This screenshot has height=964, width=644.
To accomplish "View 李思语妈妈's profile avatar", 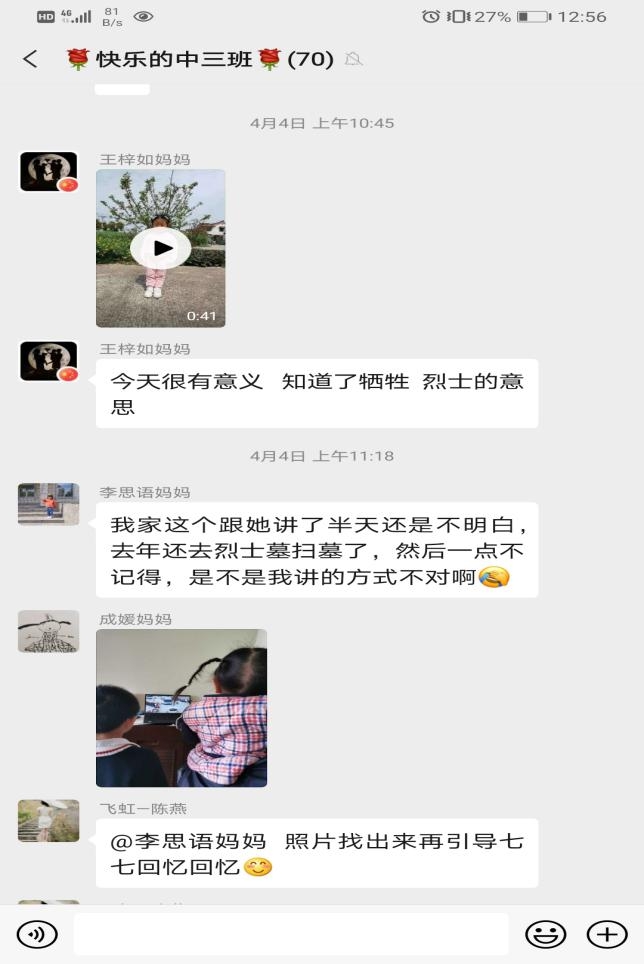I will [48, 504].
